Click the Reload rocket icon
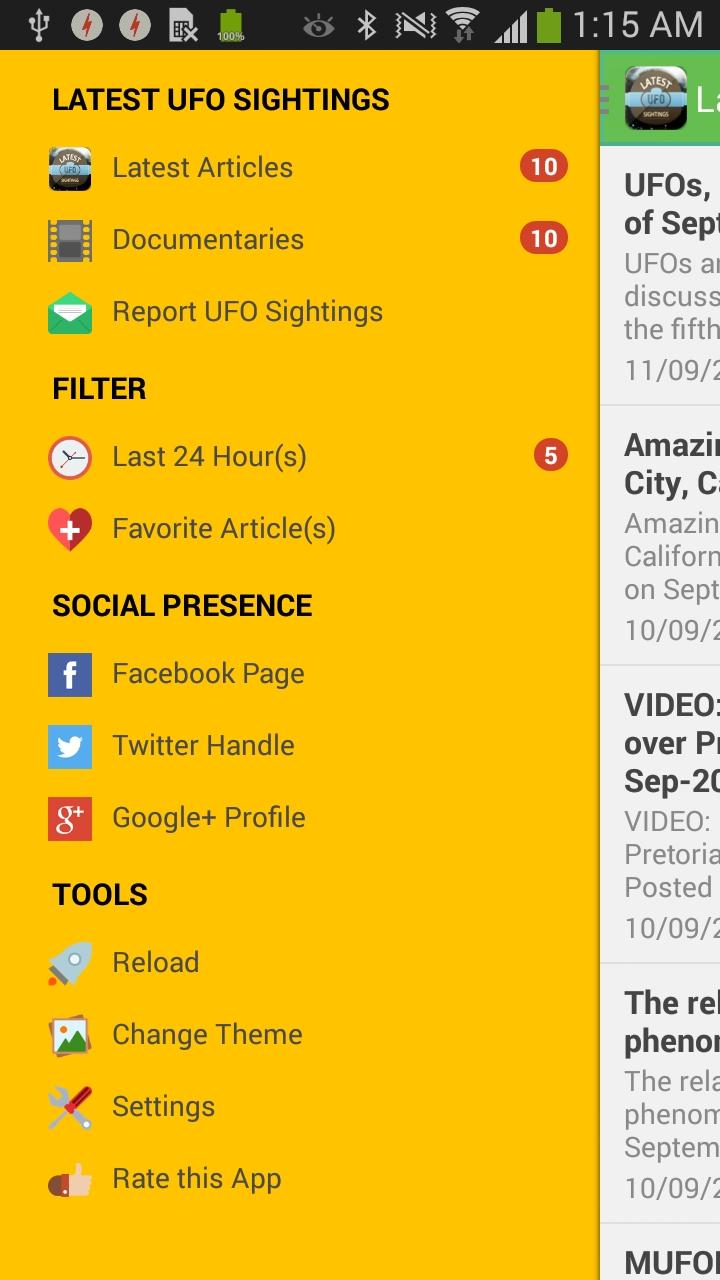 (69, 961)
